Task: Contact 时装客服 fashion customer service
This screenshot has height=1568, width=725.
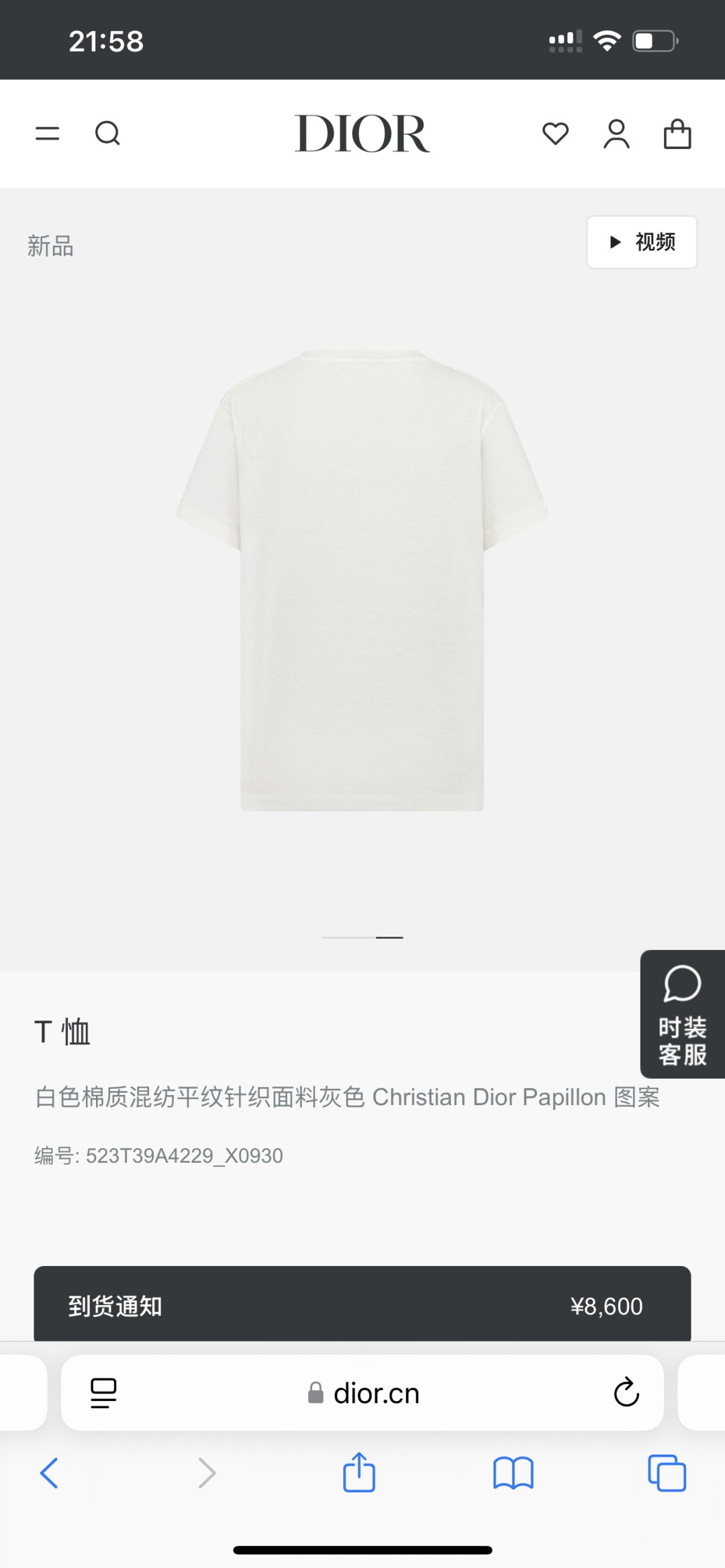Action: pos(683,1014)
